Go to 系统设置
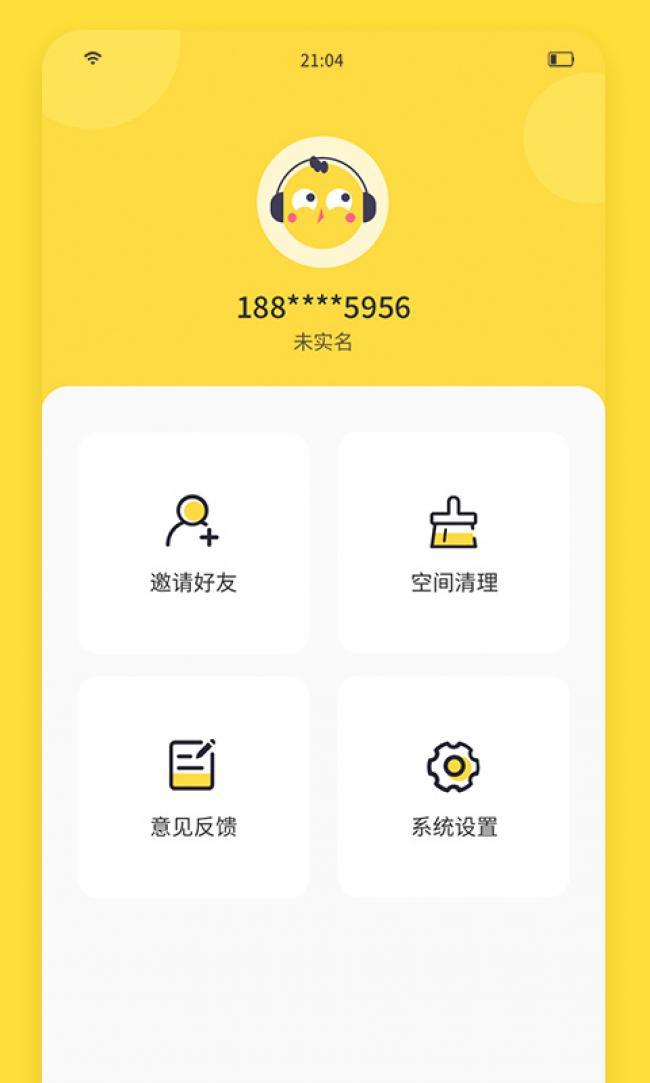 (x=453, y=787)
